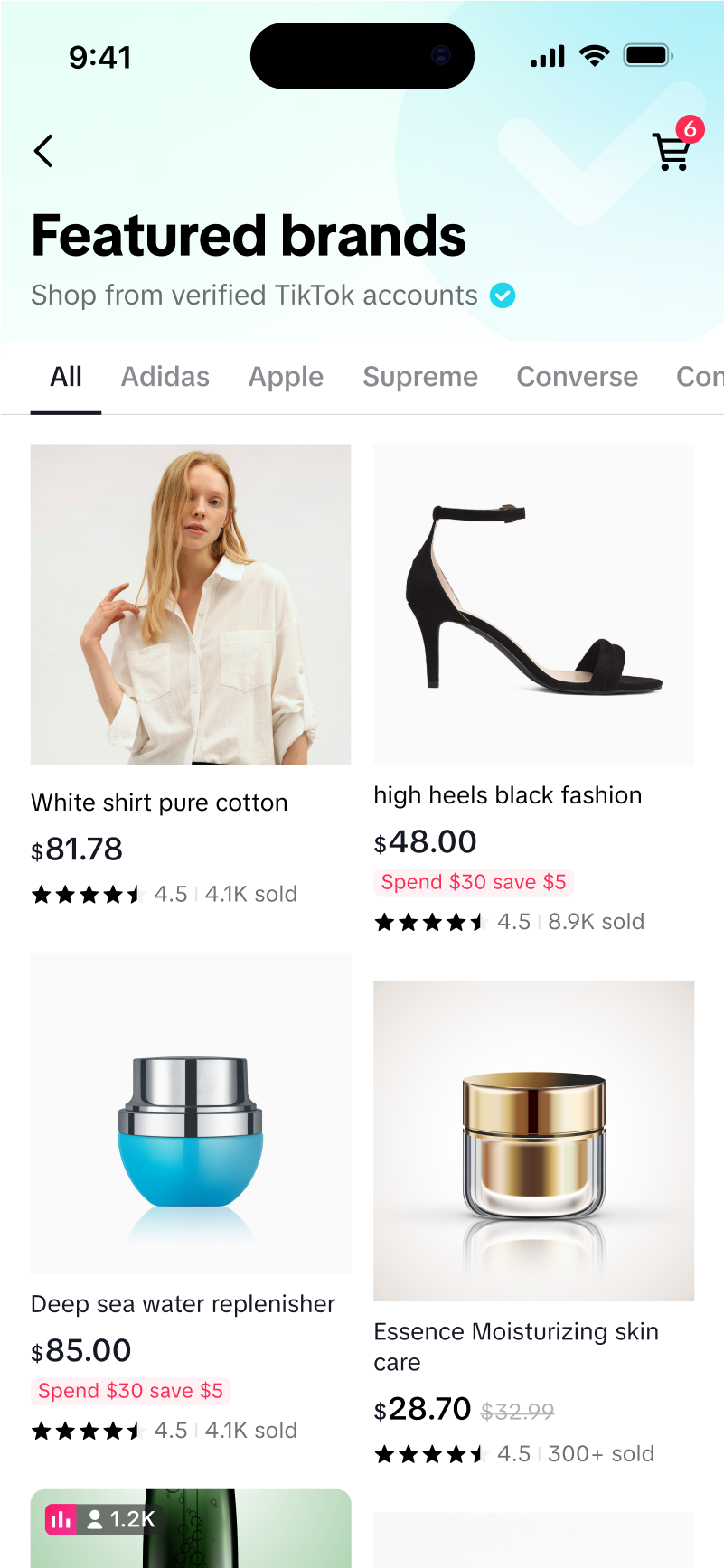724x1568 pixels.
Task: Switch to the Converse tab
Action: point(577,377)
